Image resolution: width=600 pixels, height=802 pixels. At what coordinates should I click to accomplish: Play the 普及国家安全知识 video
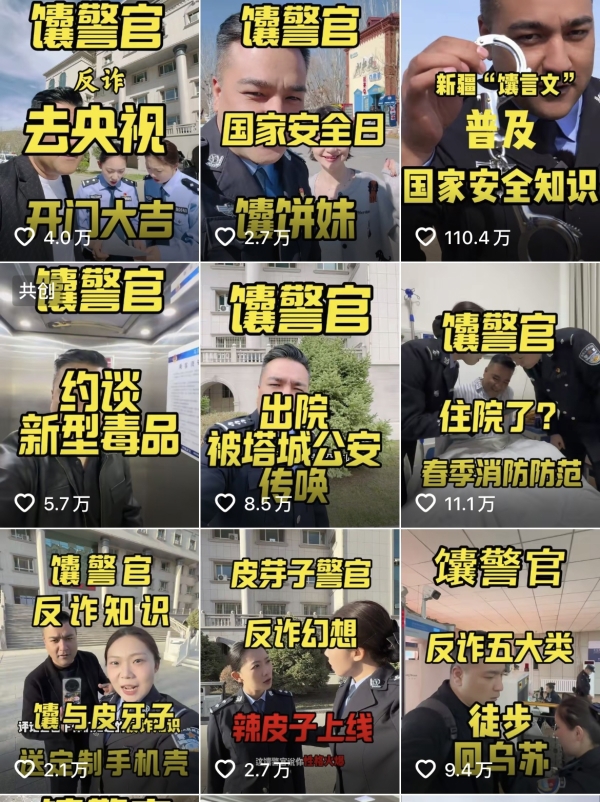click(x=500, y=130)
